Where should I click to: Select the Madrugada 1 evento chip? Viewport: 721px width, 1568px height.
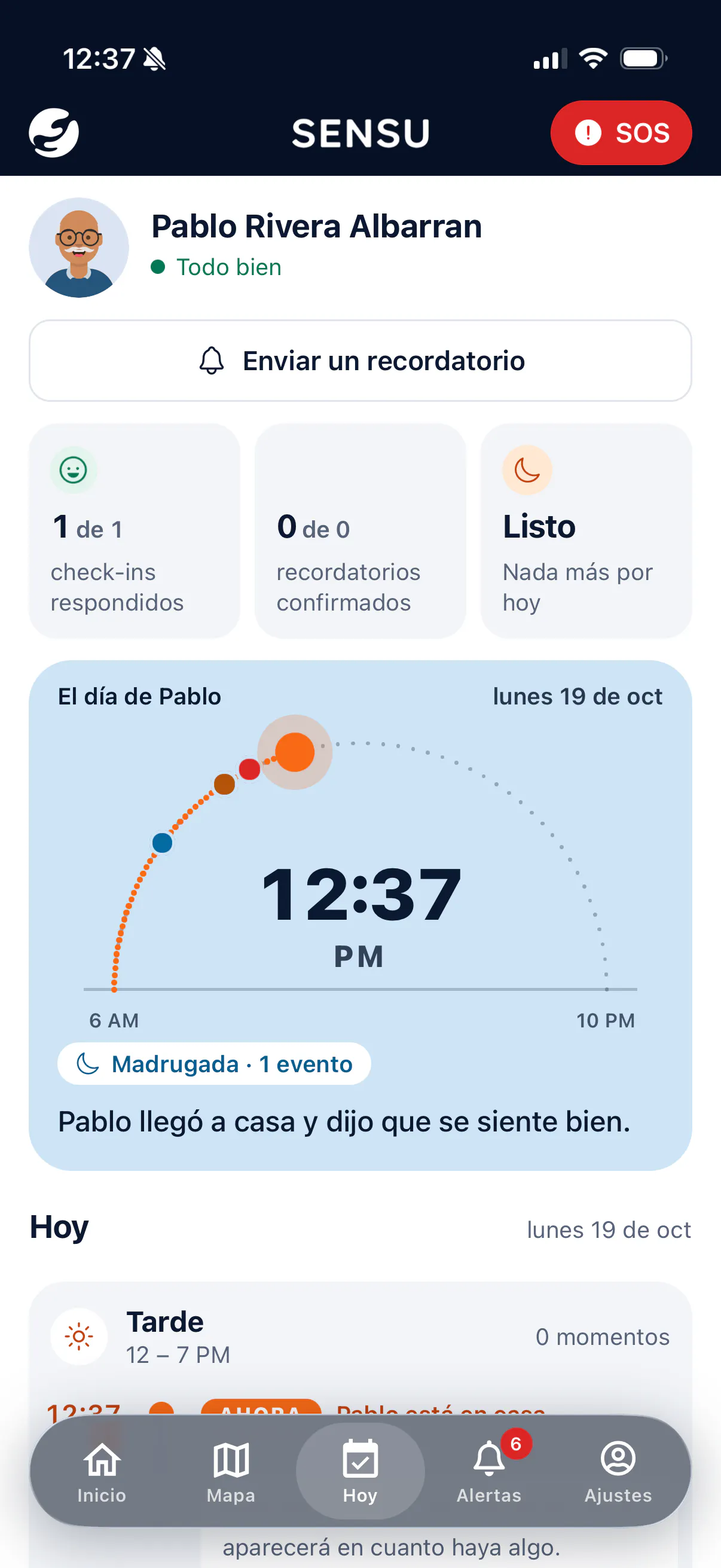pyautogui.click(x=214, y=1063)
